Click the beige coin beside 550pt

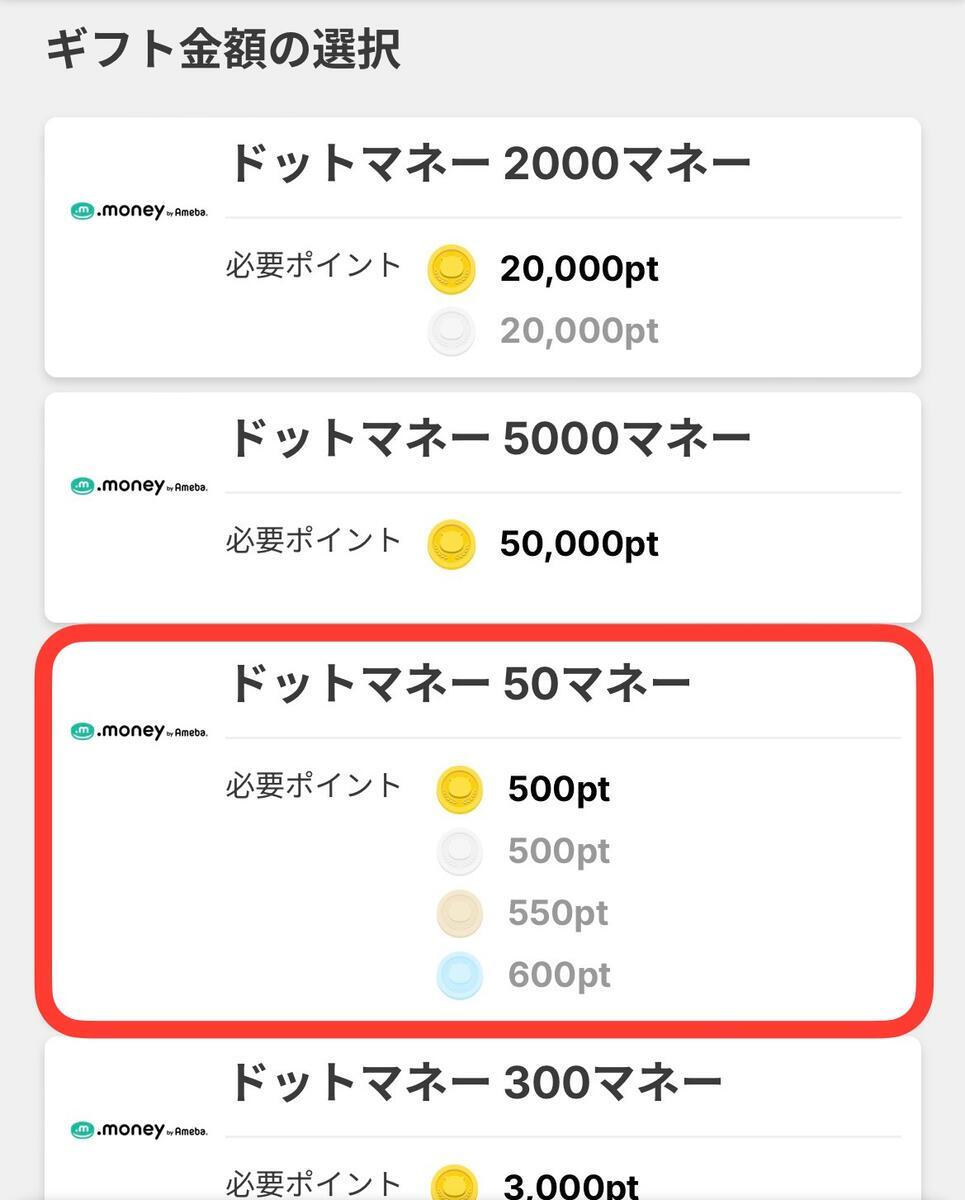[460, 913]
